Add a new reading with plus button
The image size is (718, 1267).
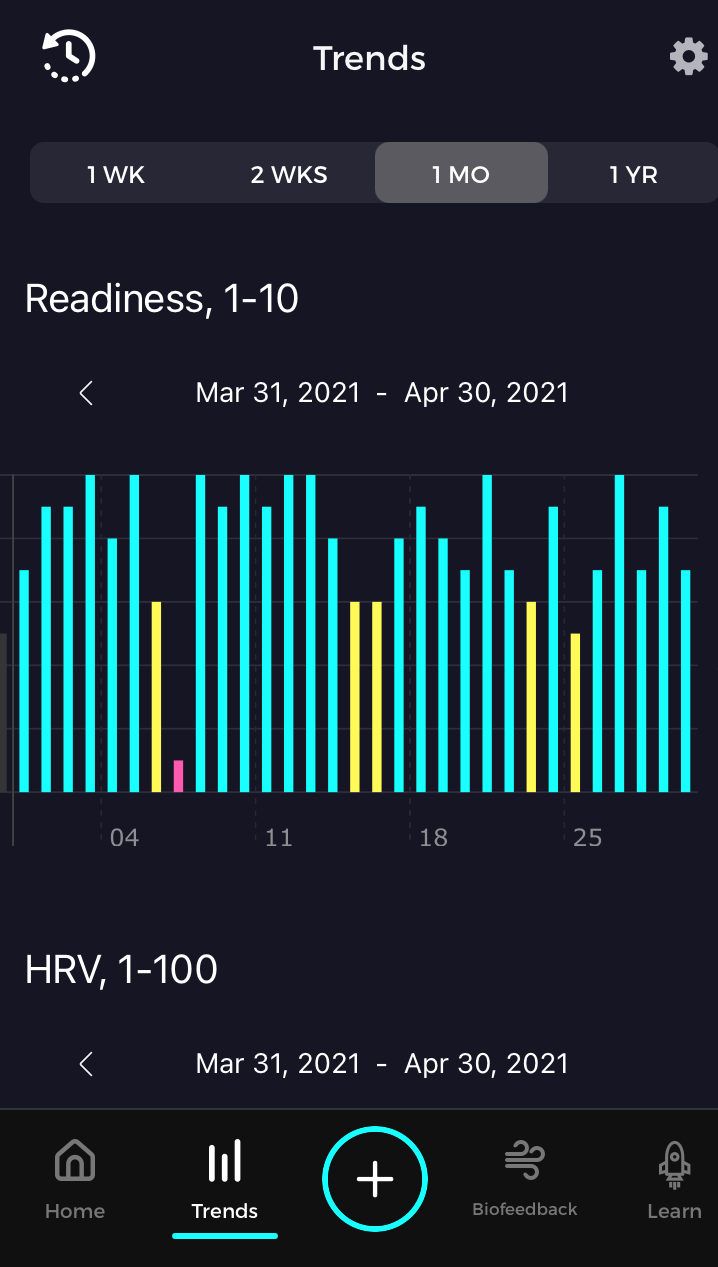coord(375,1180)
